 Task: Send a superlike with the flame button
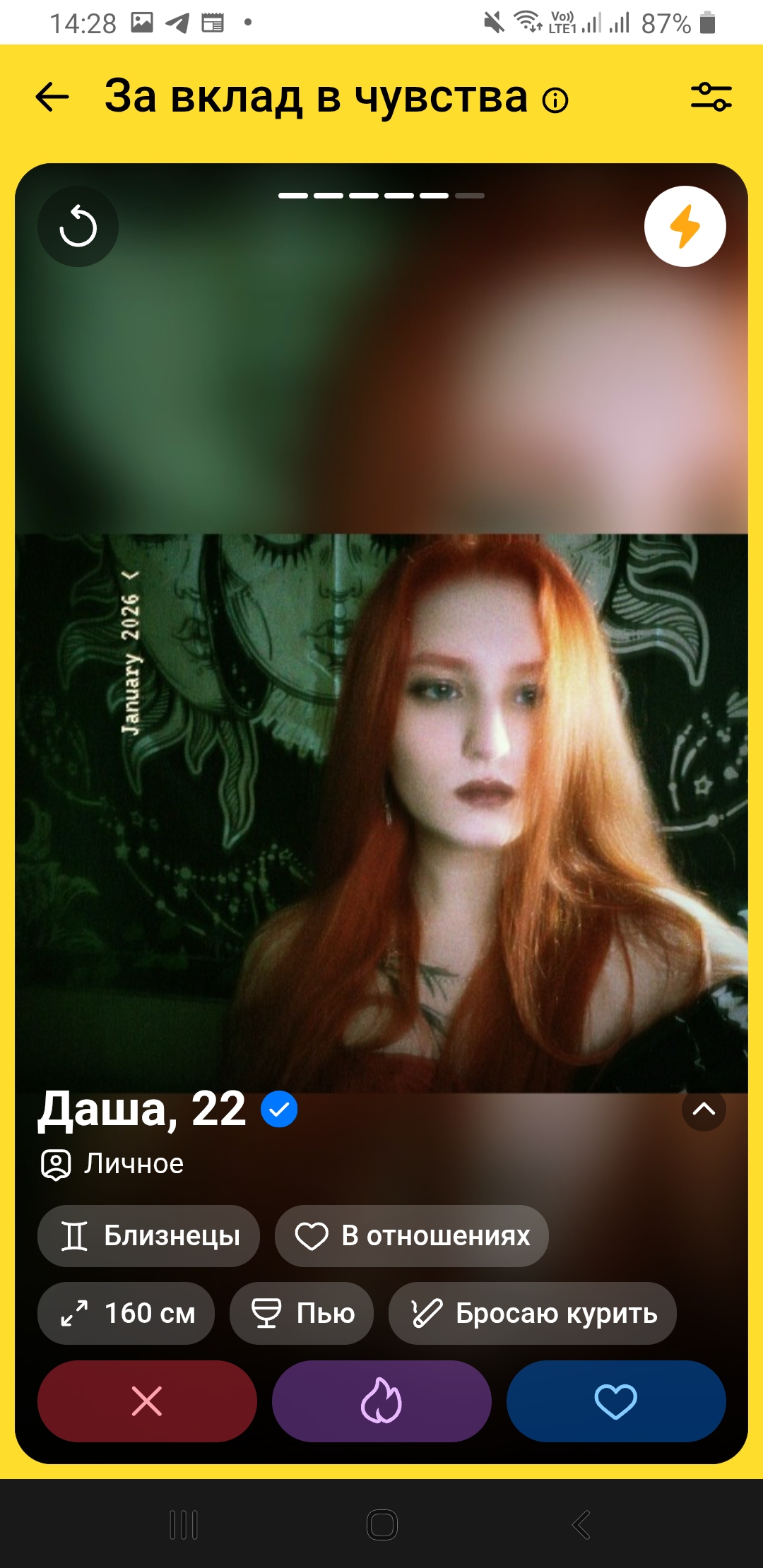tap(381, 1401)
